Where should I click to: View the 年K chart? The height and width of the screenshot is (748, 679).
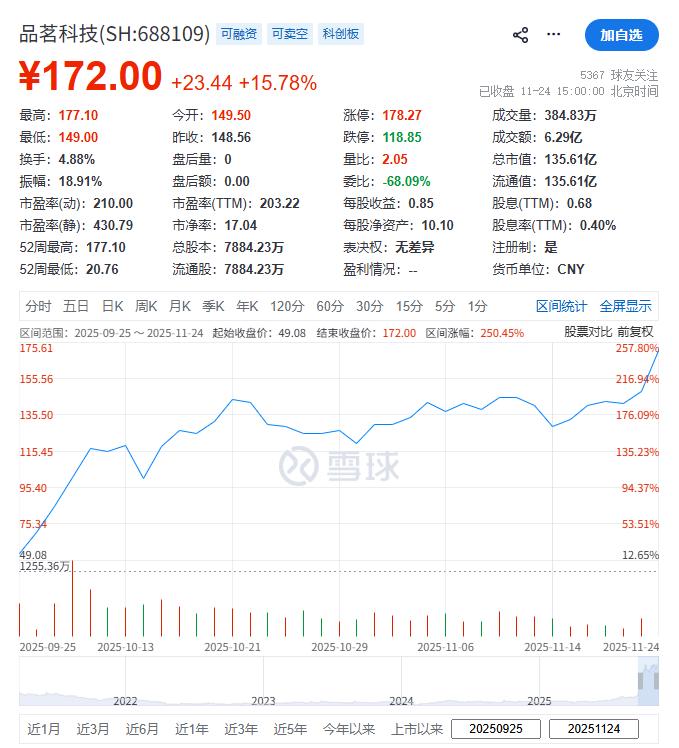(247, 306)
